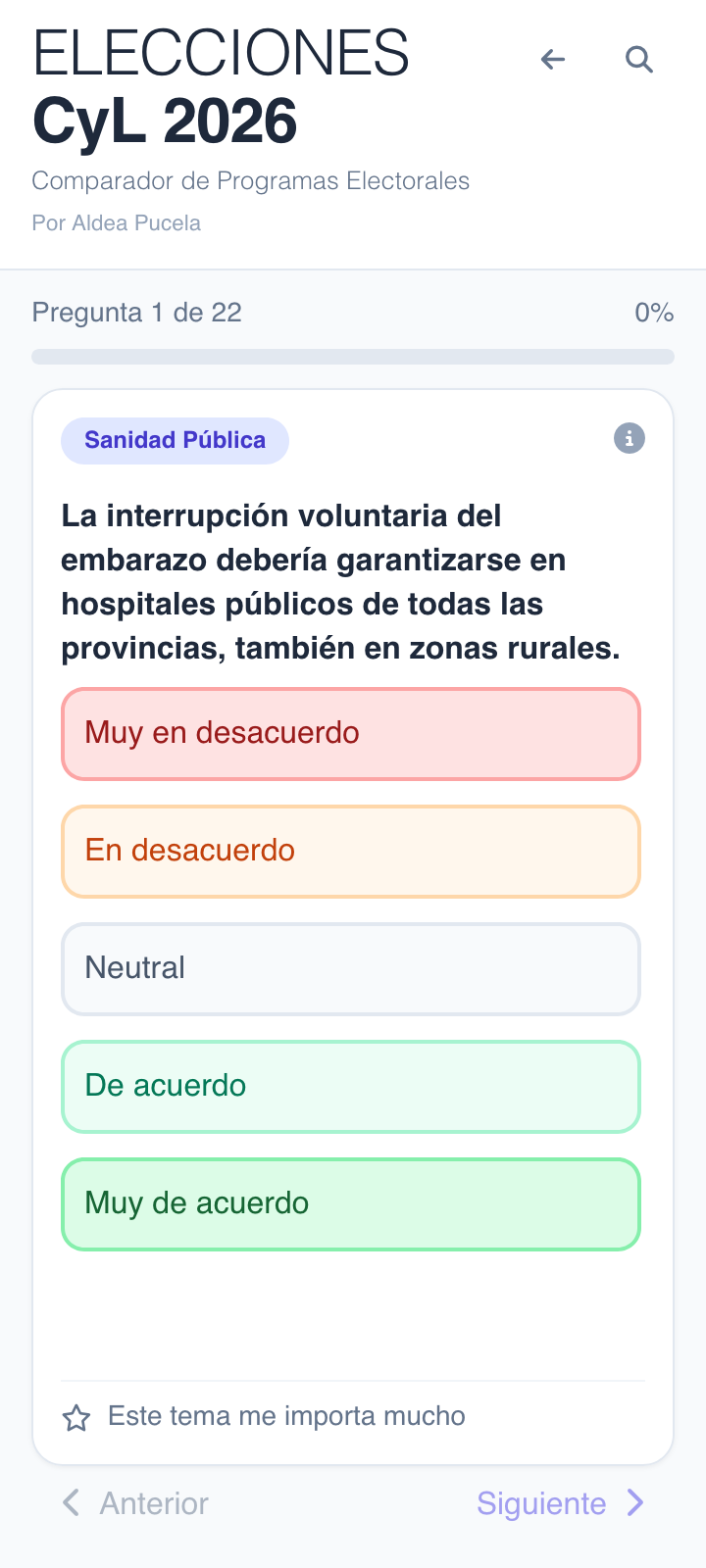Choose the En desacuerdo answer

click(351, 852)
